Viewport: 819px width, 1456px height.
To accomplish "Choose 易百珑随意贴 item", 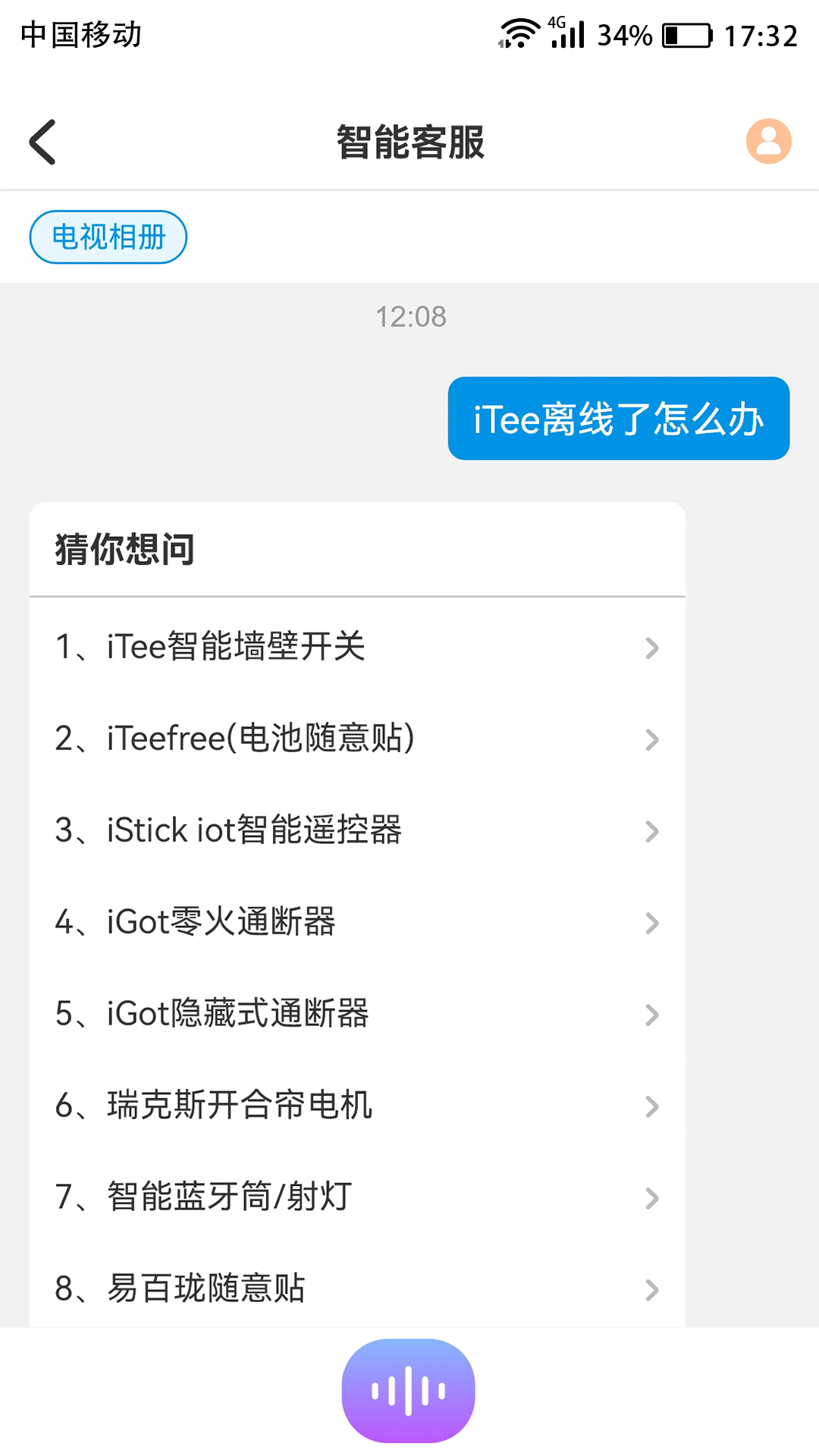I will [x=357, y=1286].
